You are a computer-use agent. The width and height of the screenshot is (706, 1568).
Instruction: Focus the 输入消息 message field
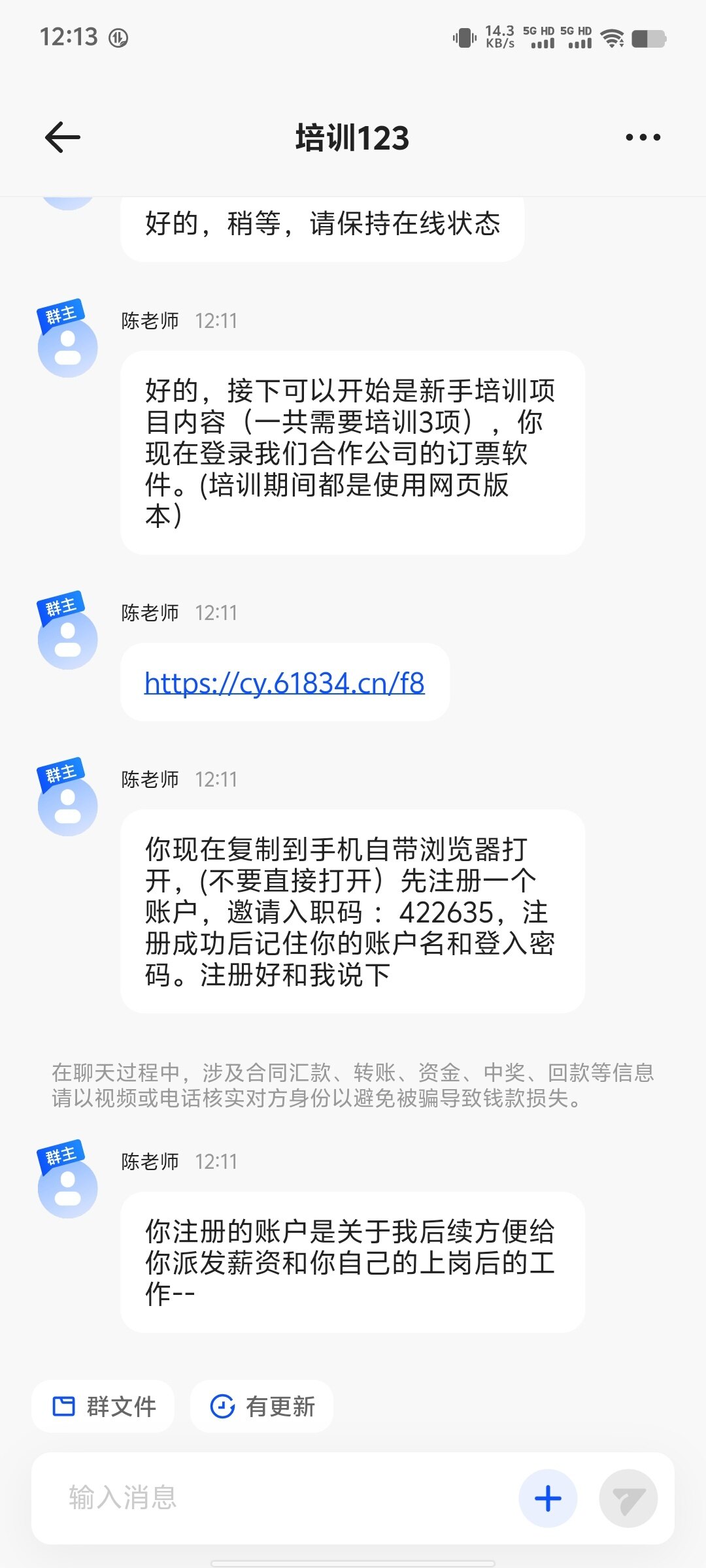coord(275,1497)
